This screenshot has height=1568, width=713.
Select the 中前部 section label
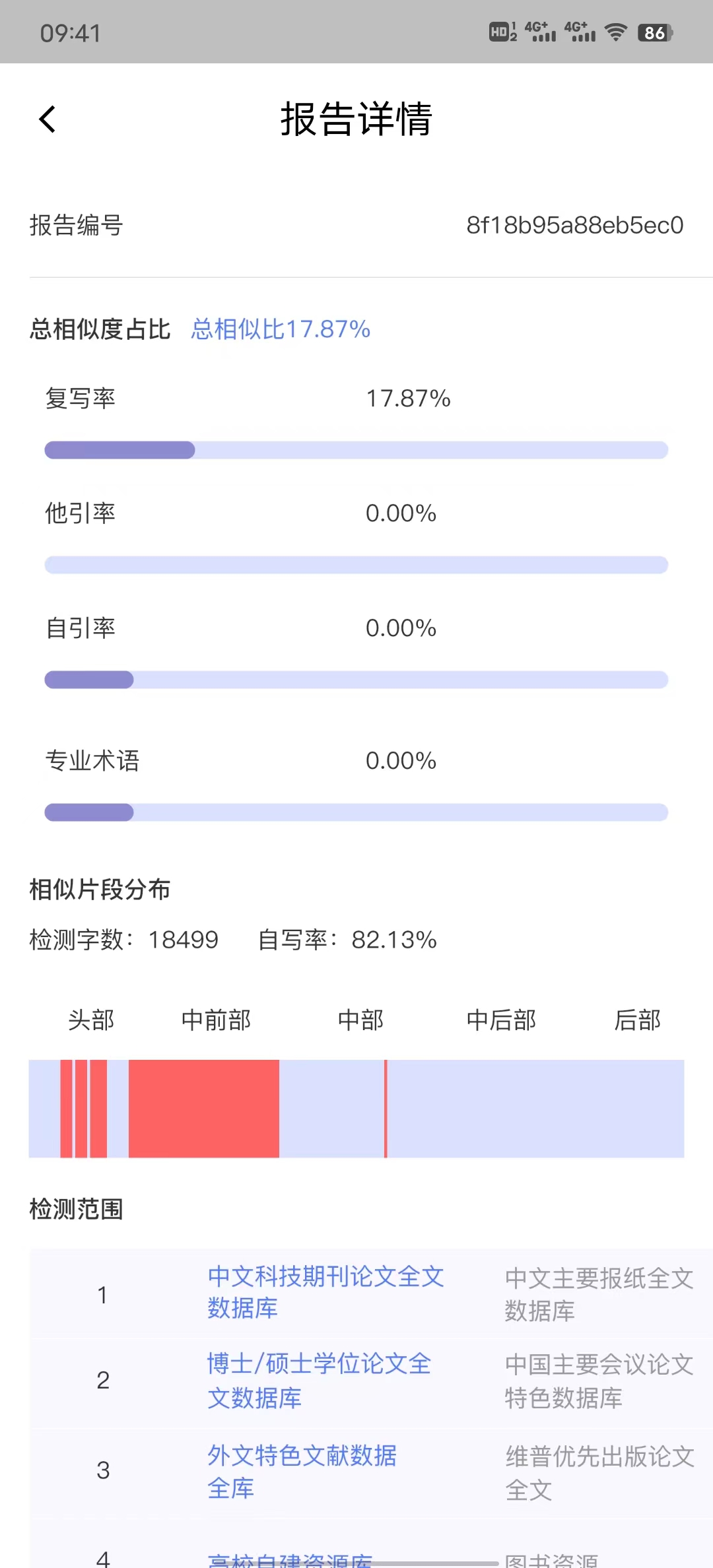[x=216, y=1020]
